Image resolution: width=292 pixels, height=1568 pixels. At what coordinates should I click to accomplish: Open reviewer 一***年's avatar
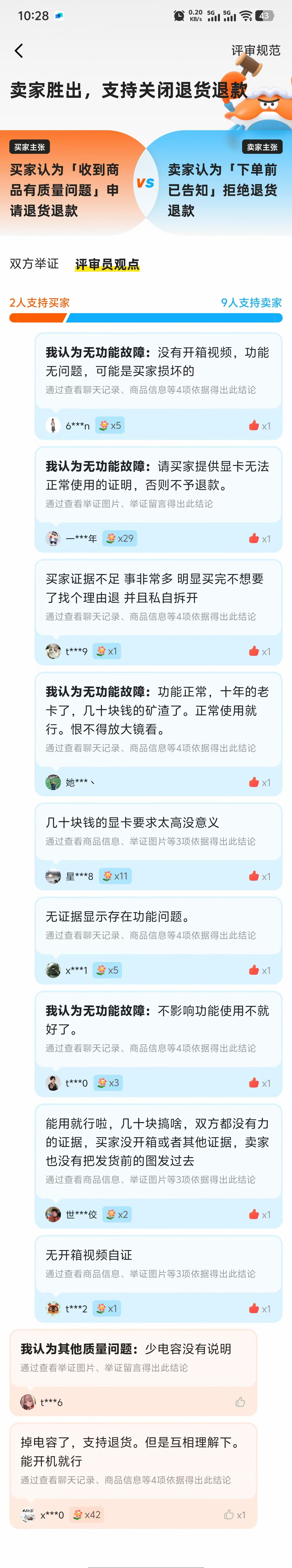[53, 538]
